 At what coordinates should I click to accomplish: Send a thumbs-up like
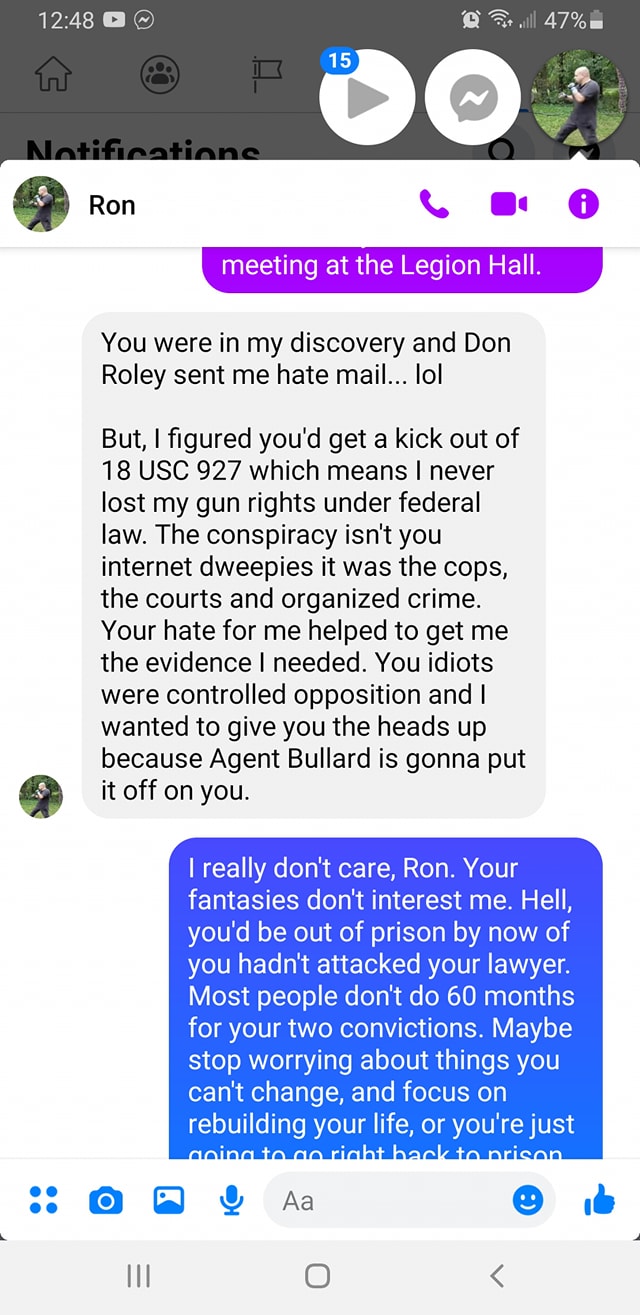[599, 1200]
